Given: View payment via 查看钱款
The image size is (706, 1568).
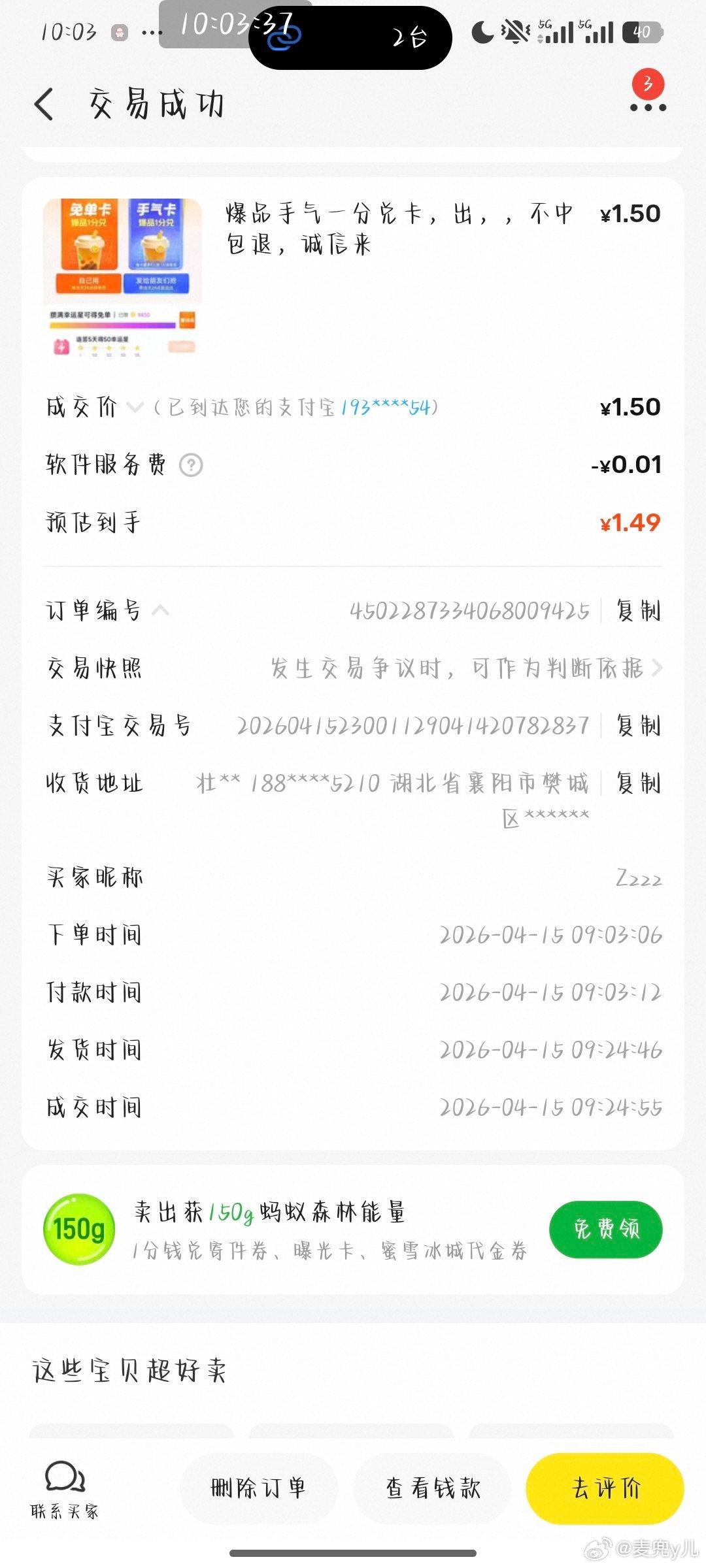Looking at the screenshot, I should [x=433, y=1489].
